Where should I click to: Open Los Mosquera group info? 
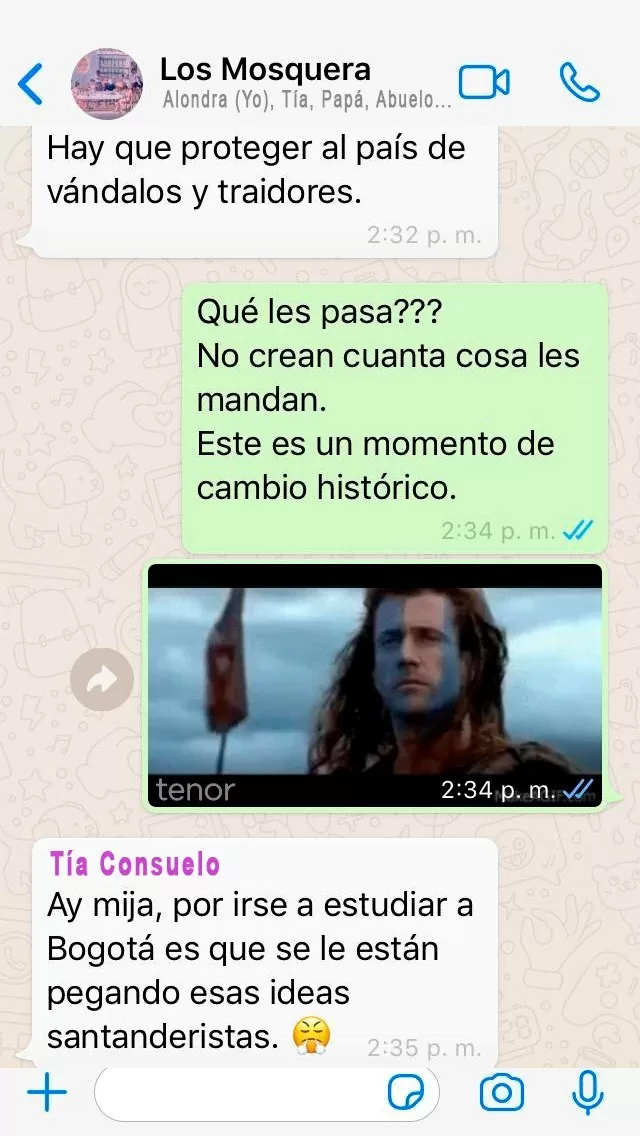pos(290,84)
